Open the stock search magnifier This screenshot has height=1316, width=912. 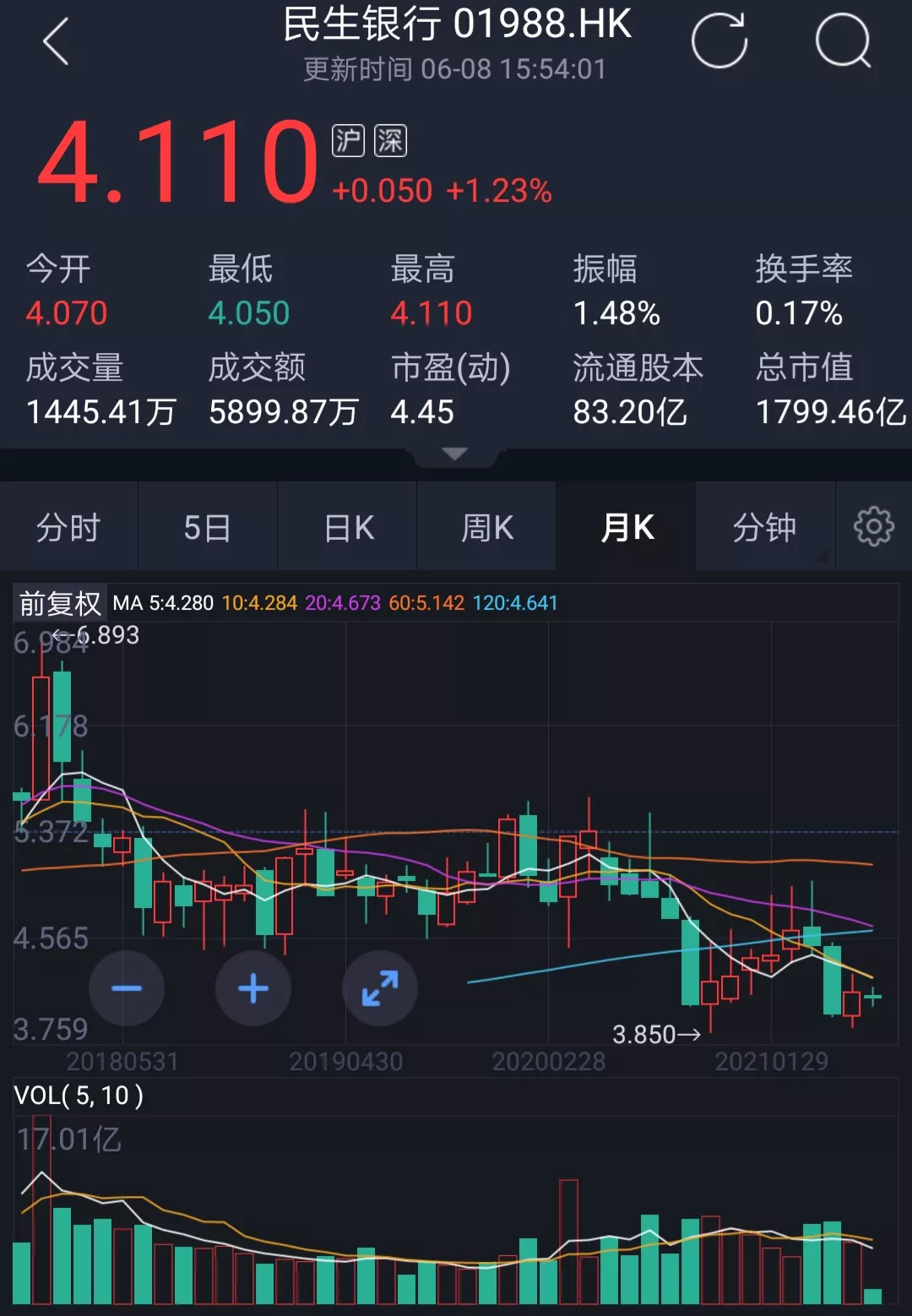843,40
